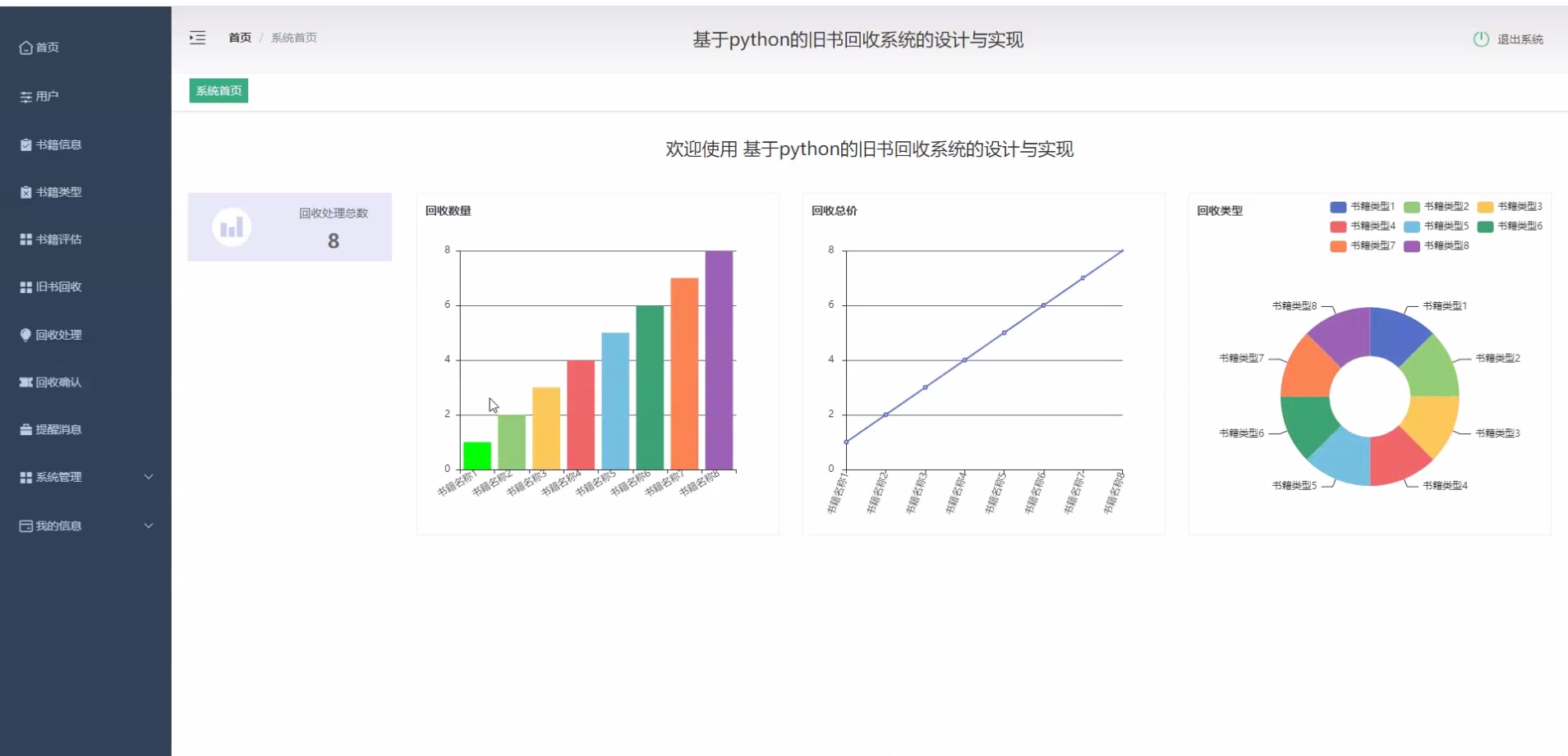
Task: Toggle 书籍类型1 in the pie legend
Action: 1363,207
